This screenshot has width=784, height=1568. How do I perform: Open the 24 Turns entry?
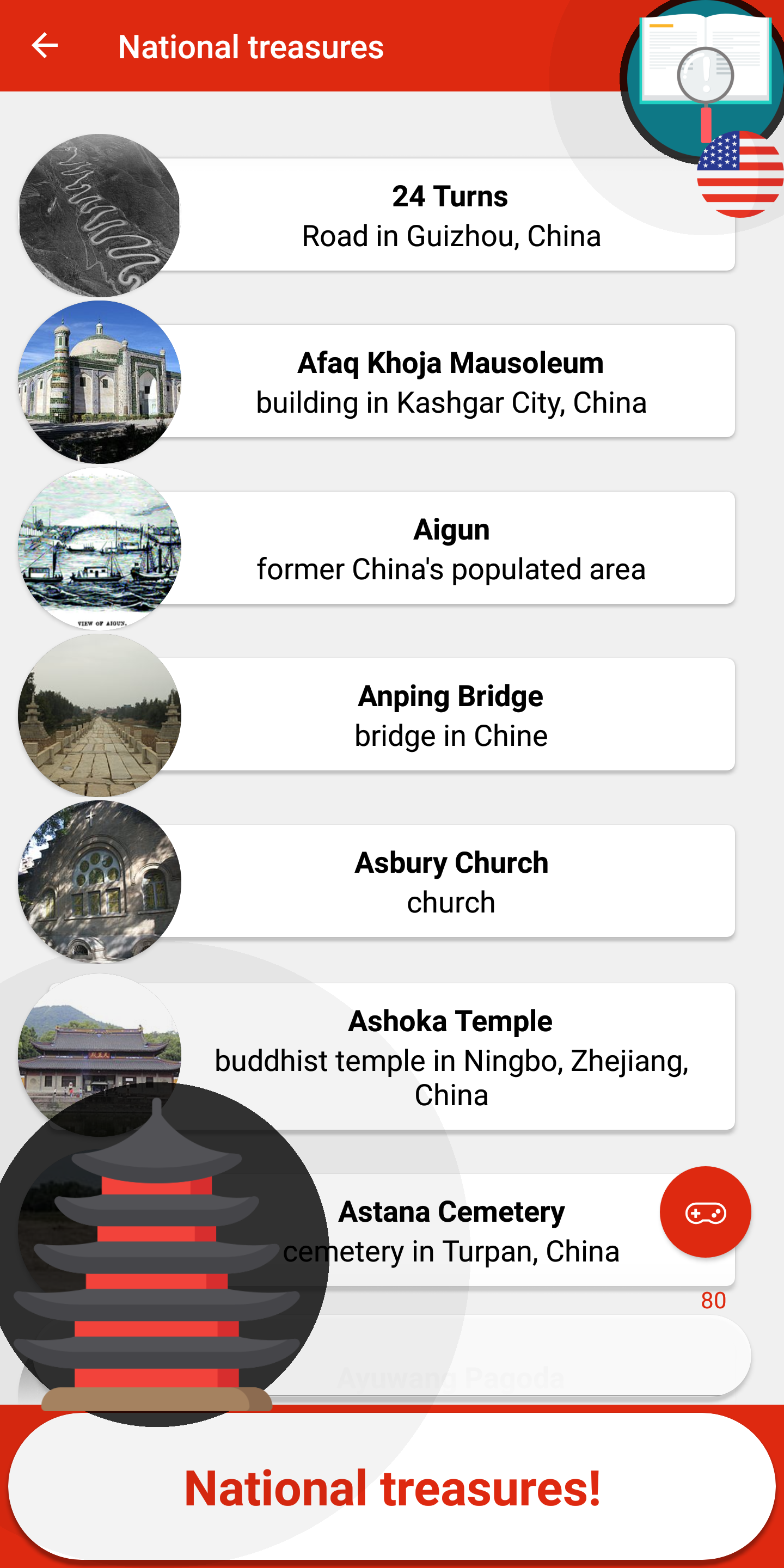pyautogui.click(x=450, y=216)
